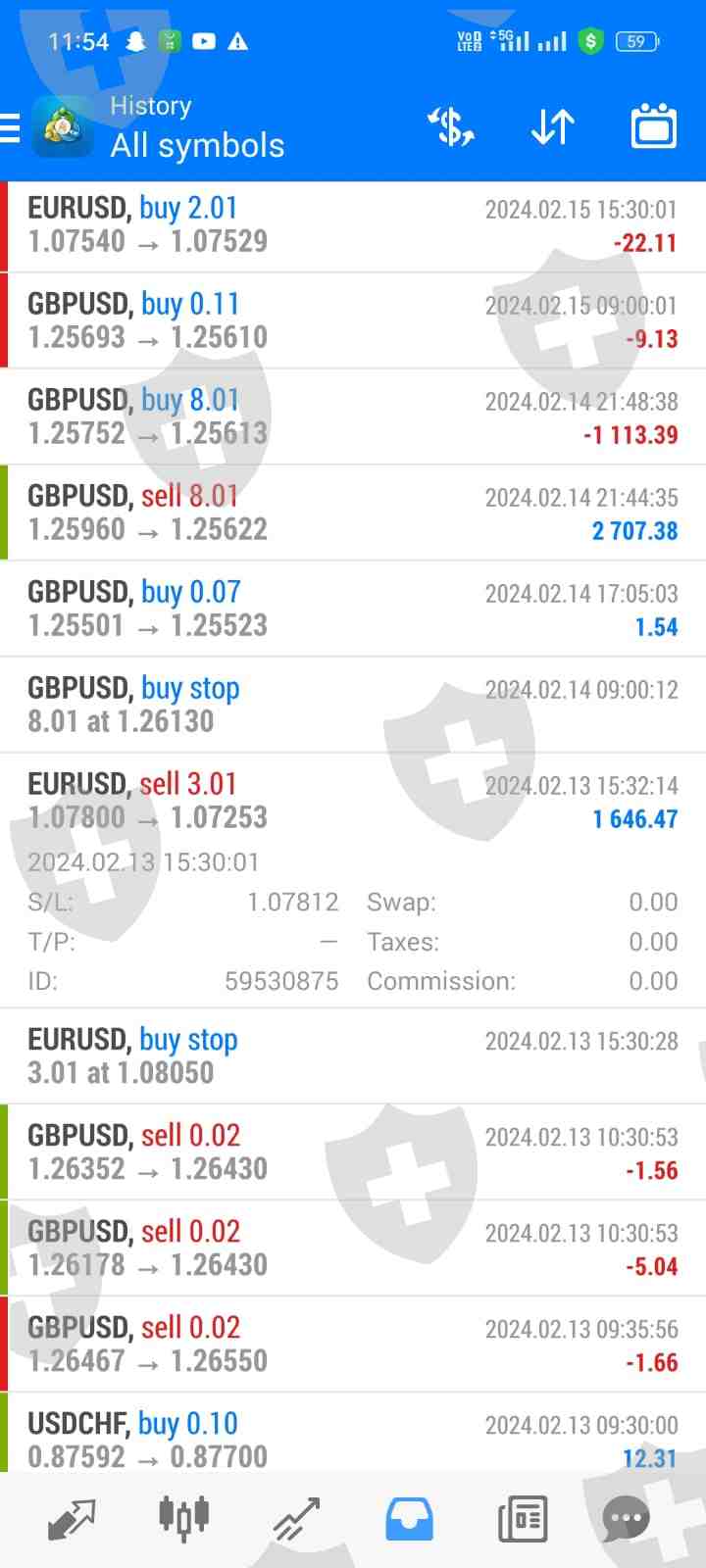Open the sort order options
706x1568 pixels.
(552, 127)
